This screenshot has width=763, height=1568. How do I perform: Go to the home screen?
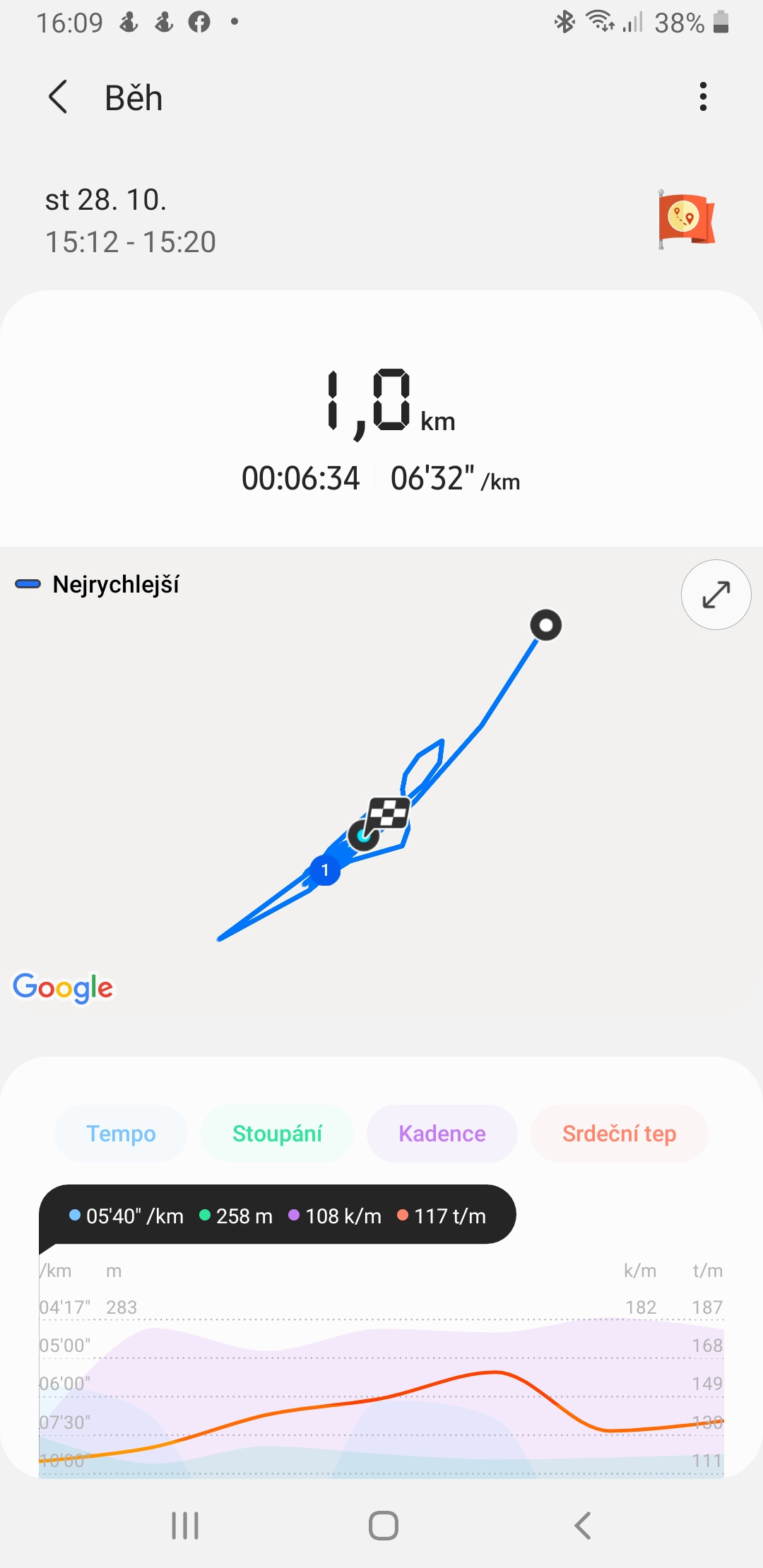coord(383,1526)
